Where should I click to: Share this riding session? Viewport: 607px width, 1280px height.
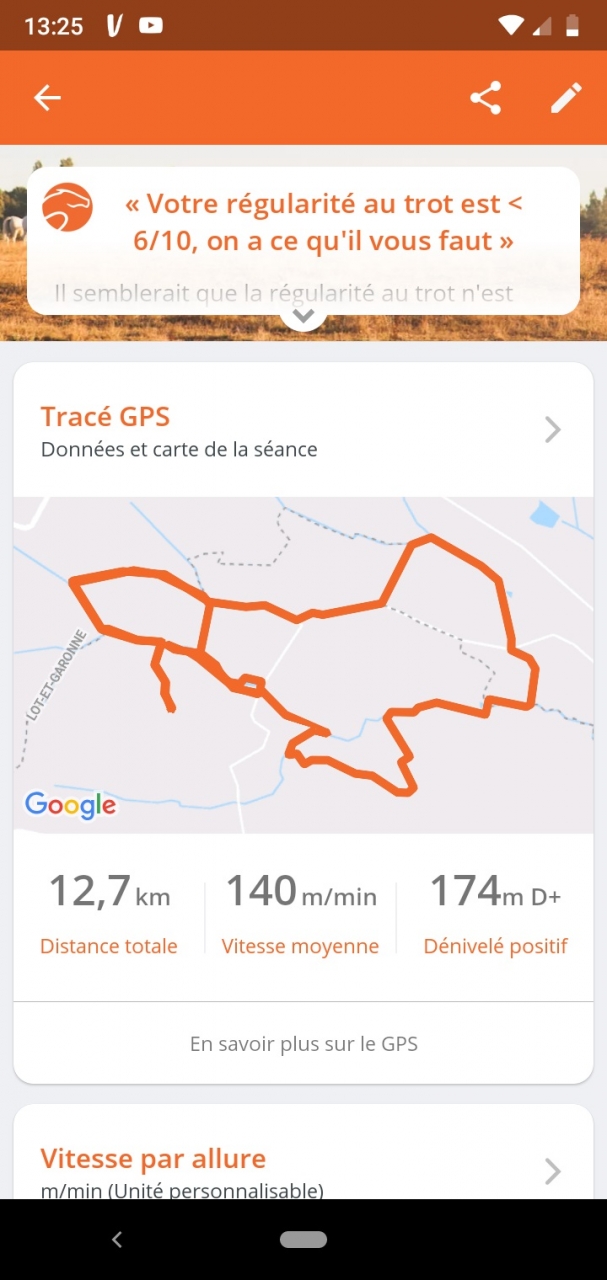tap(485, 98)
